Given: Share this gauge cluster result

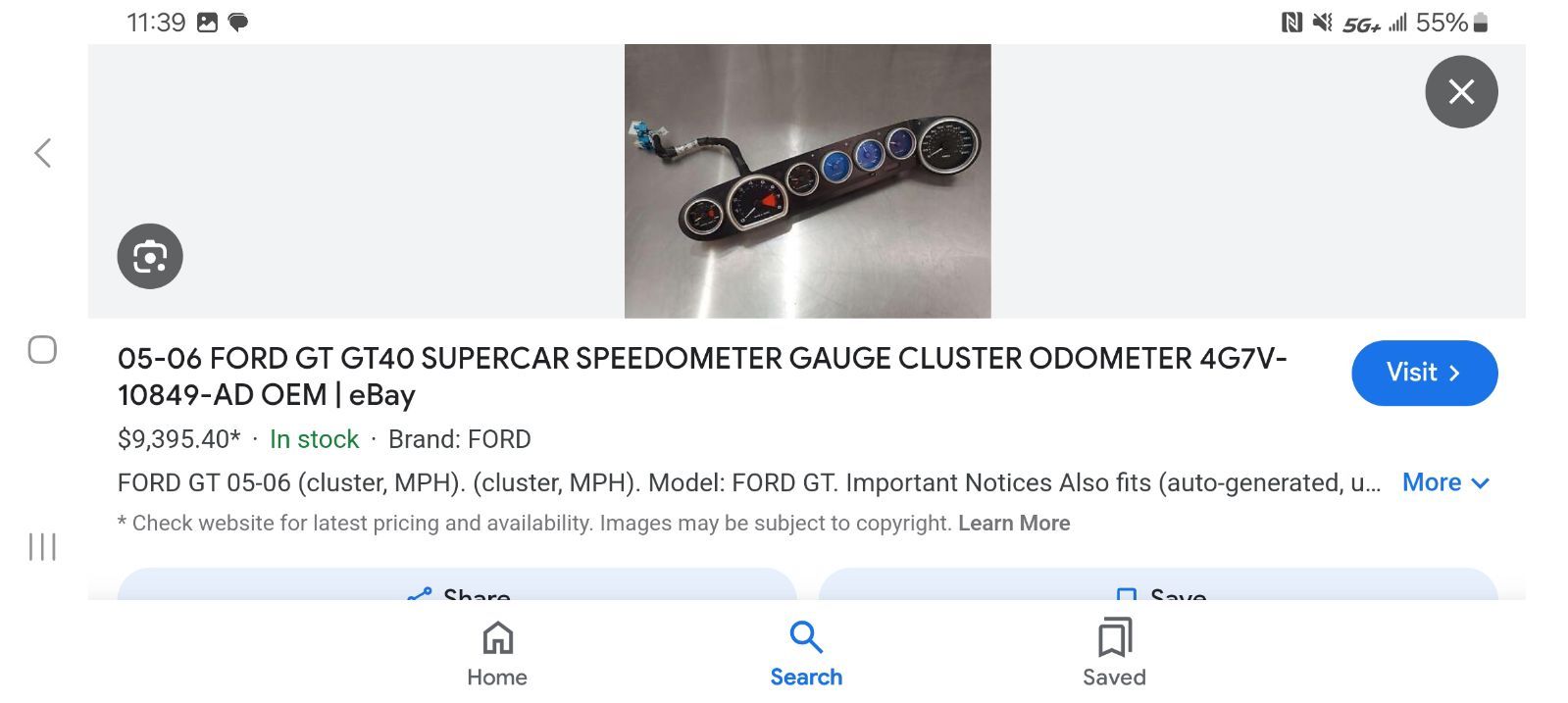Looking at the screenshot, I should click(457, 588).
